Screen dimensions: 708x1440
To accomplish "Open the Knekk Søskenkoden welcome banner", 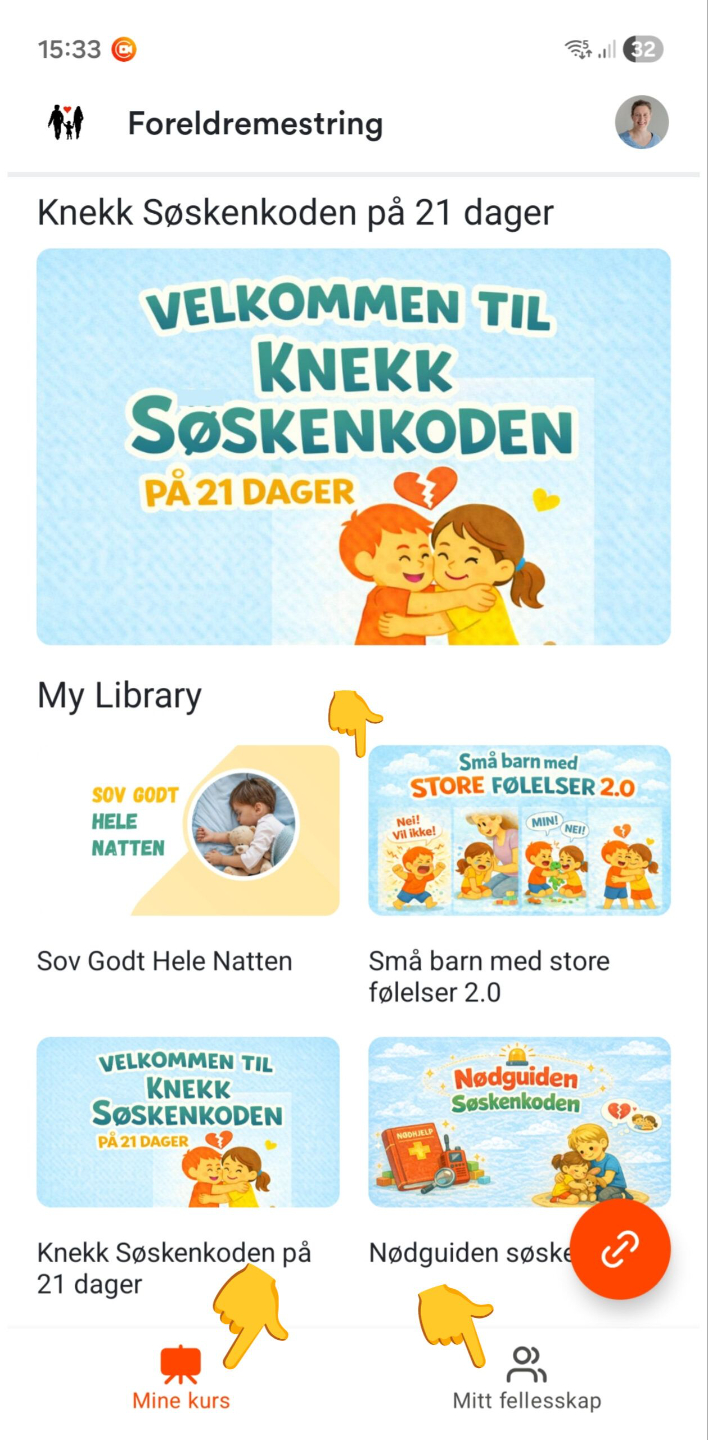I will pyautogui.click(x=353, y=446).
